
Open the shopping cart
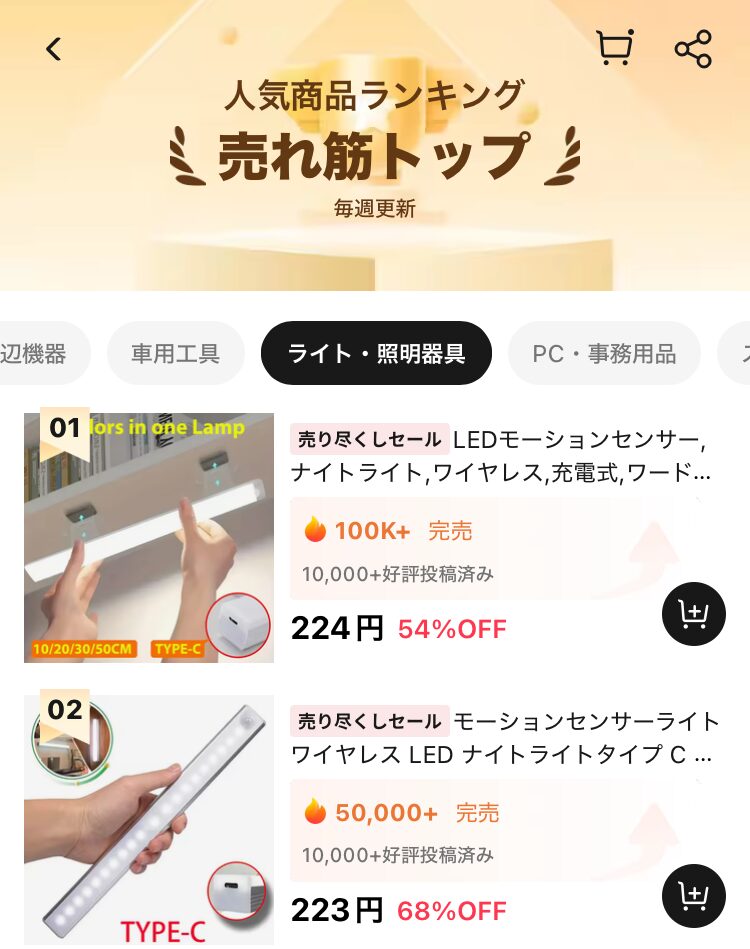pyautogui.click(x=614, y=48)
